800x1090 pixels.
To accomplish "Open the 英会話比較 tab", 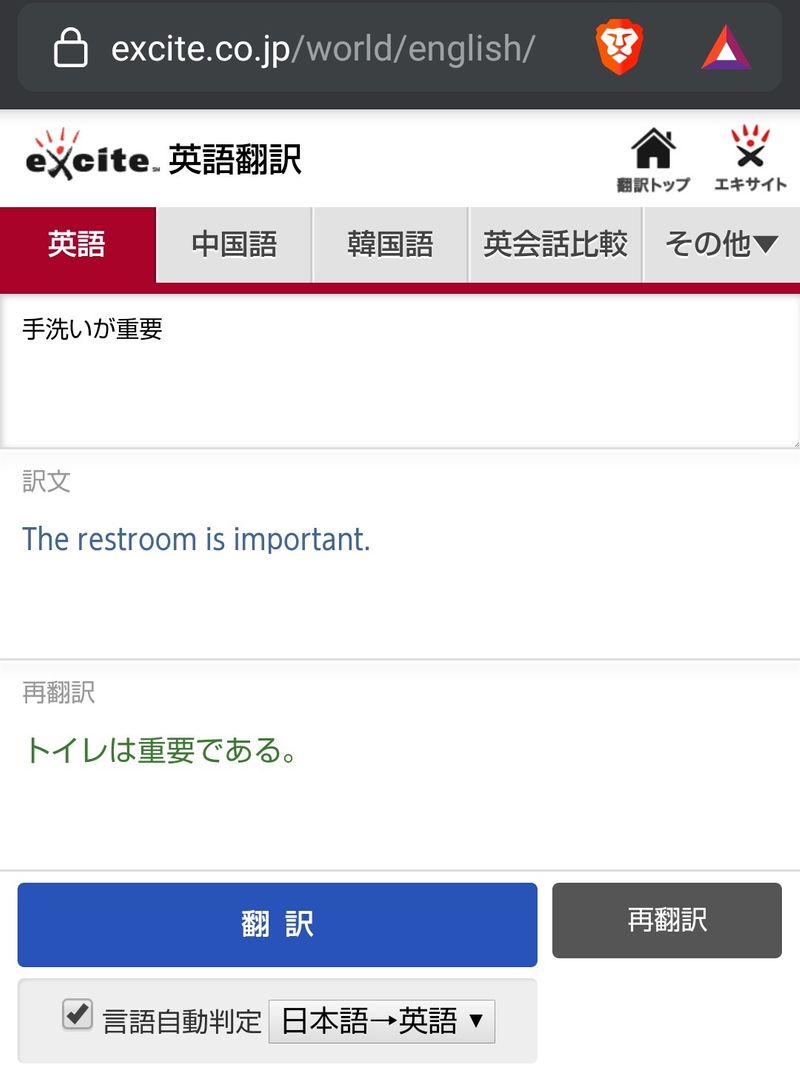I will [x=555, y=245].
